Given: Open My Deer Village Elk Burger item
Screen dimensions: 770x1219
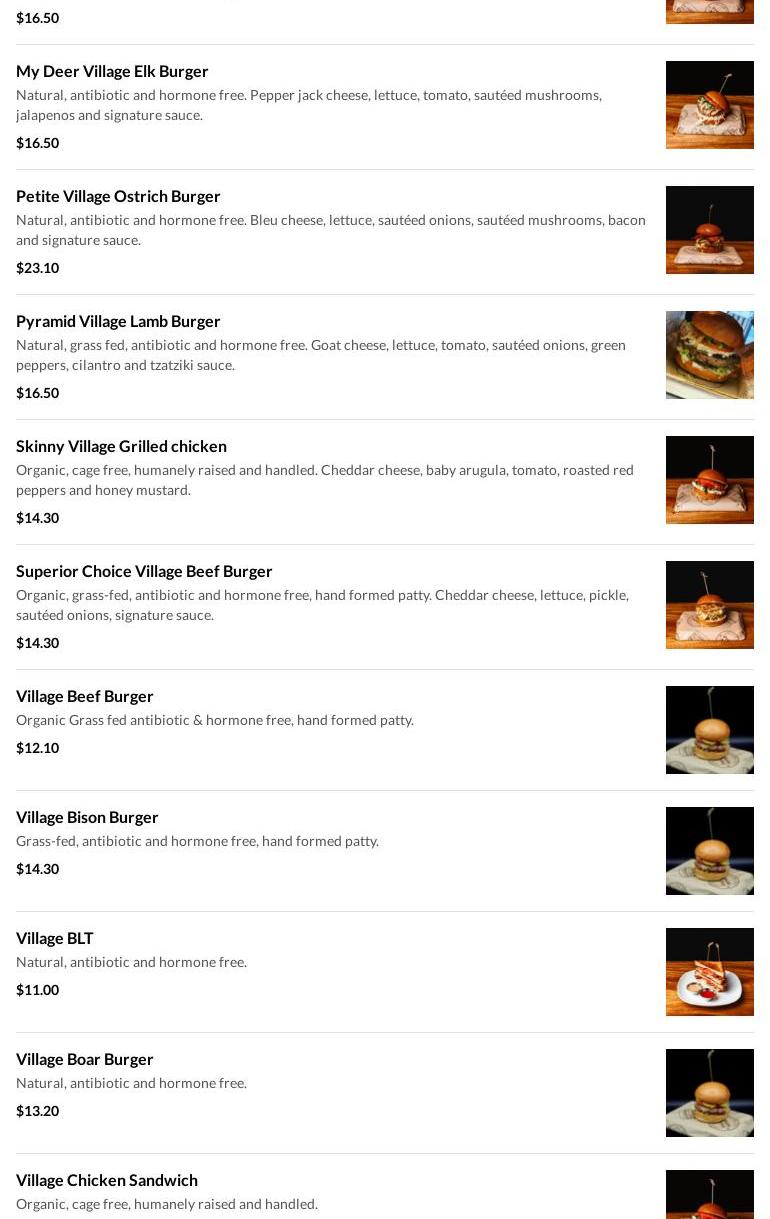Looking at the screenshot, I should coord(112,71).
